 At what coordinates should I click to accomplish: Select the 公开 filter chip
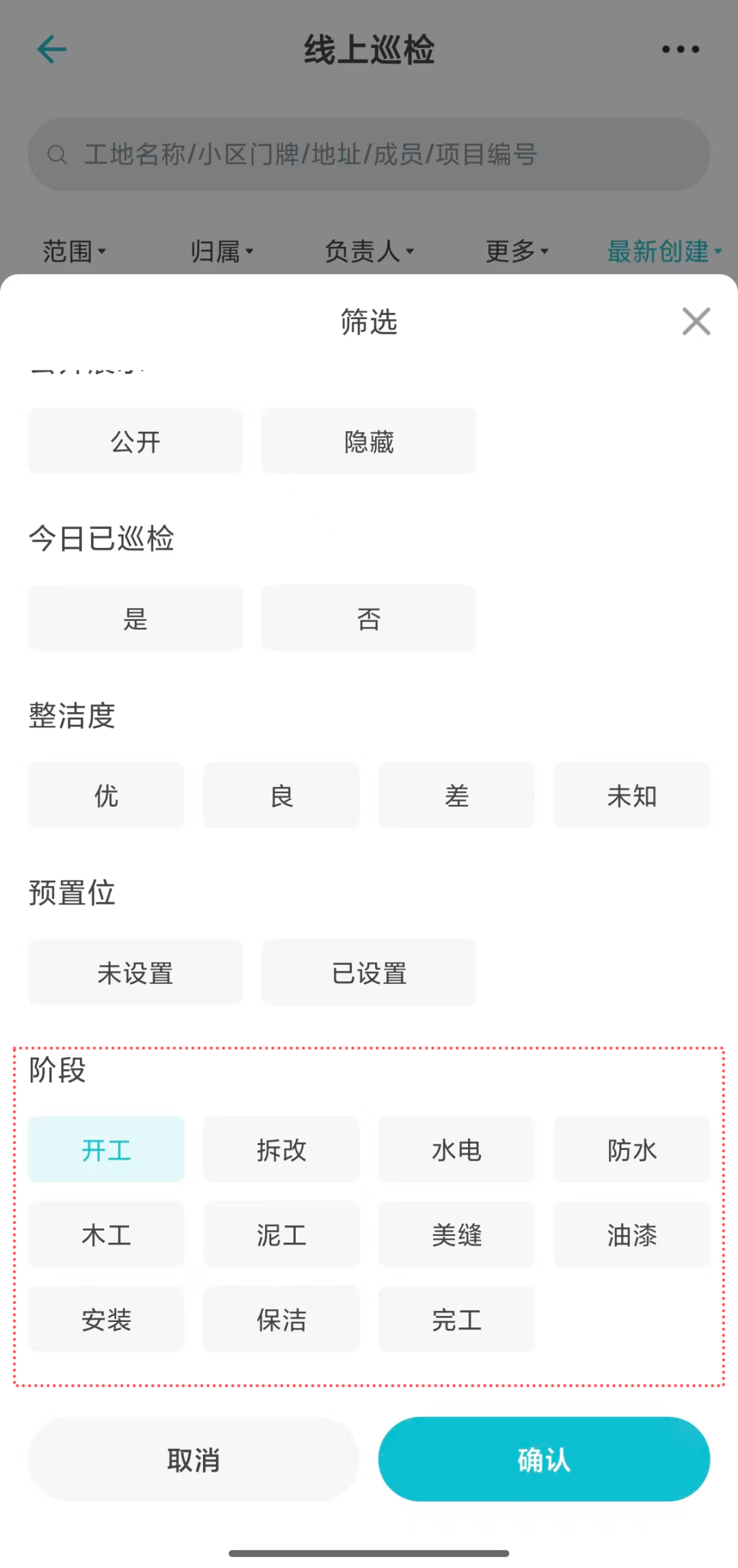pos(135,441)
